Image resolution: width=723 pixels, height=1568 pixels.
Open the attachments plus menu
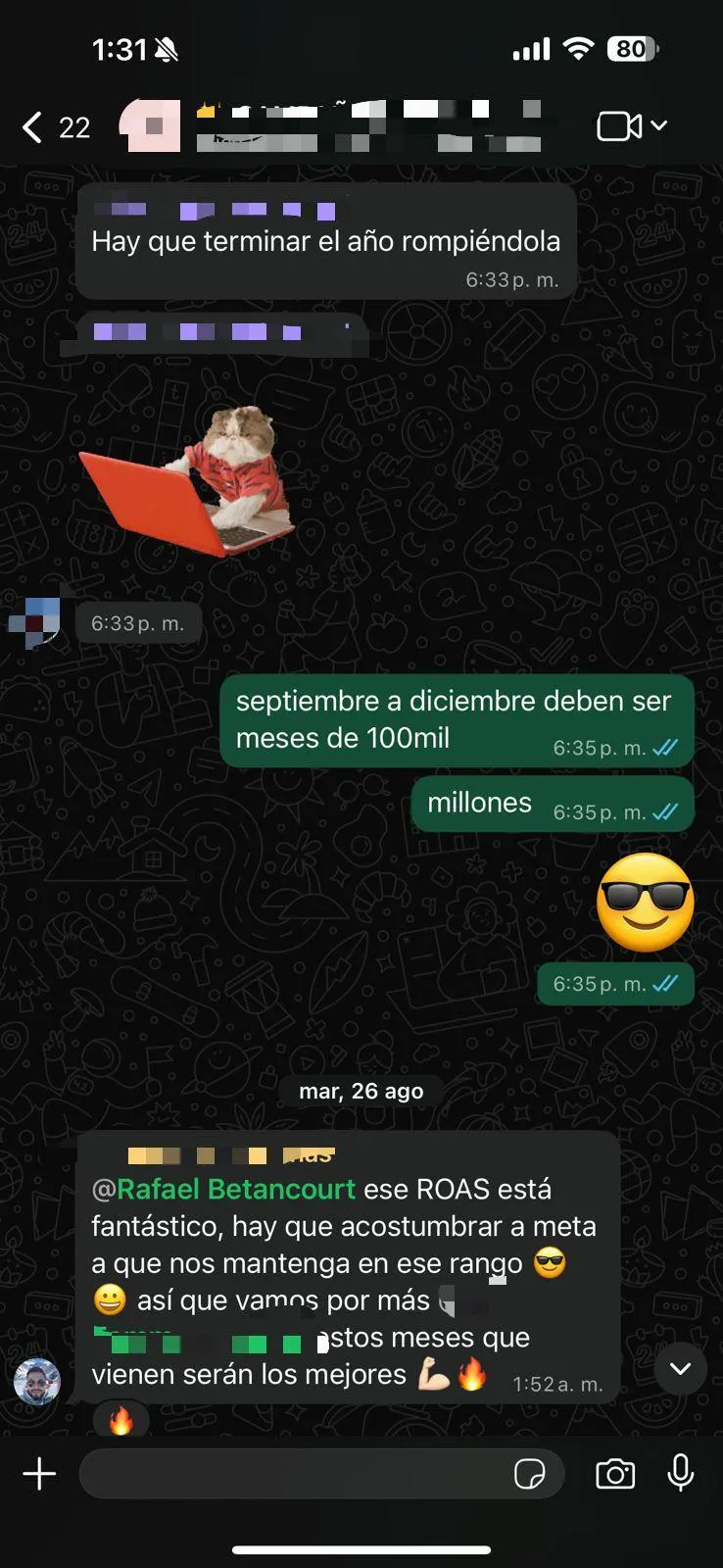click(x=39, y=1474)
